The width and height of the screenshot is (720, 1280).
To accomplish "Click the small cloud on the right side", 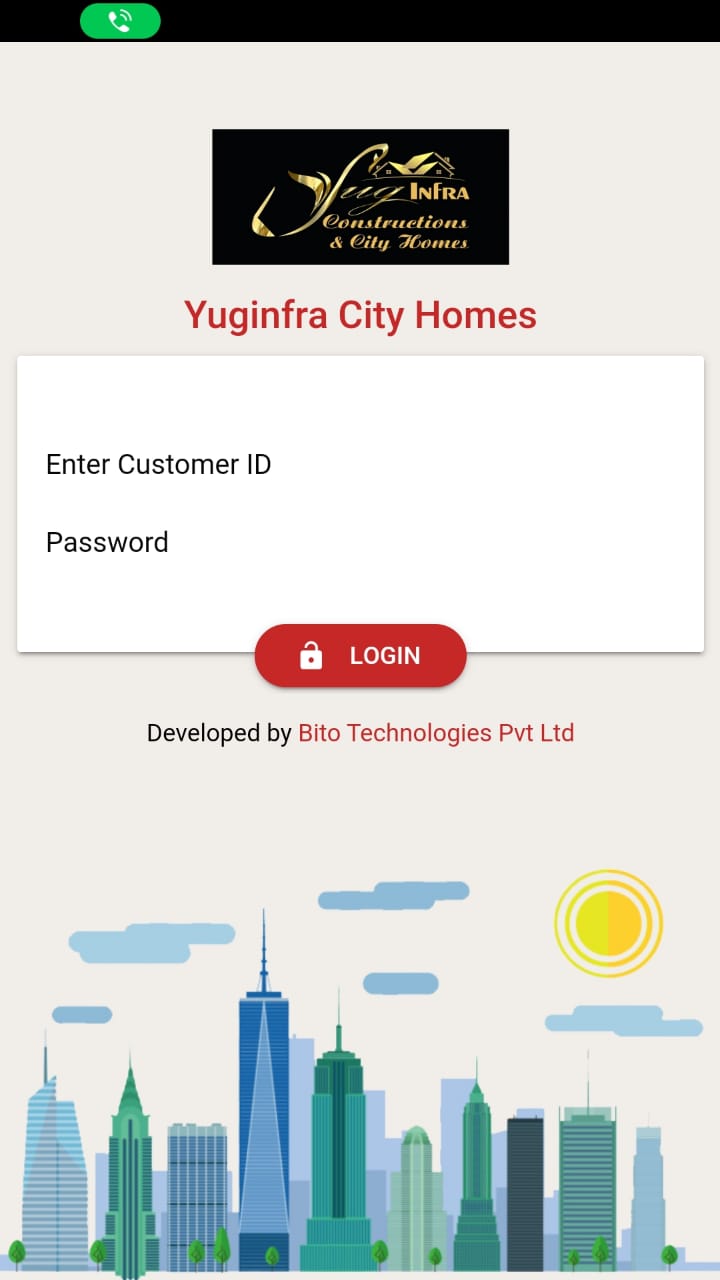I will [x=400, y=985].
